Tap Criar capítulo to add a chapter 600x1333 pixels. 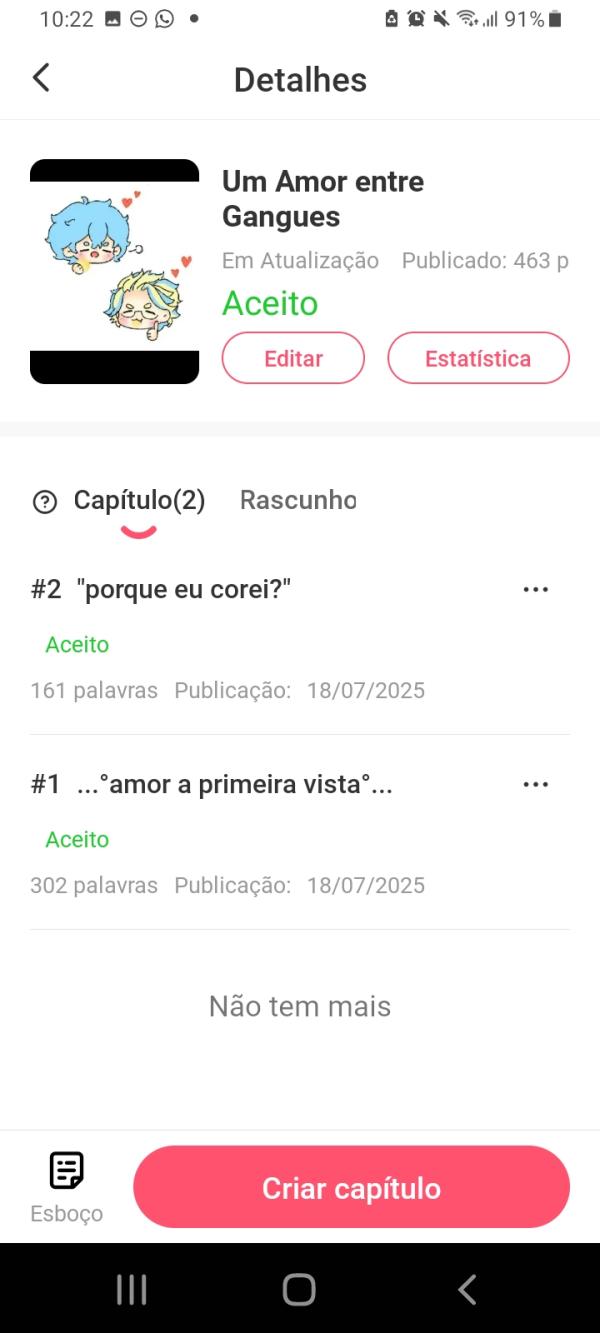click(351, 1188)
